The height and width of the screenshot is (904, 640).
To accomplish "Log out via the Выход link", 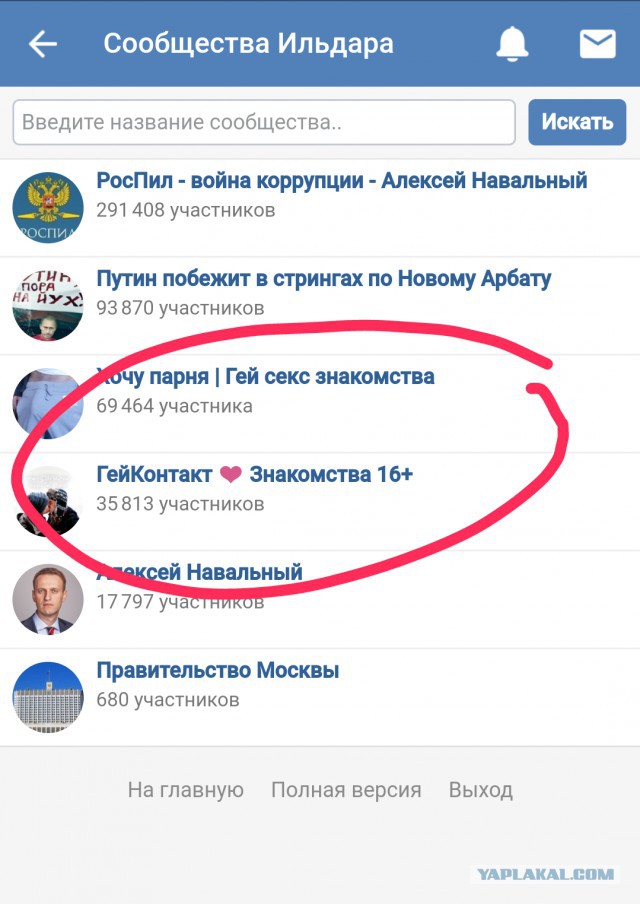I will point(480,790).
